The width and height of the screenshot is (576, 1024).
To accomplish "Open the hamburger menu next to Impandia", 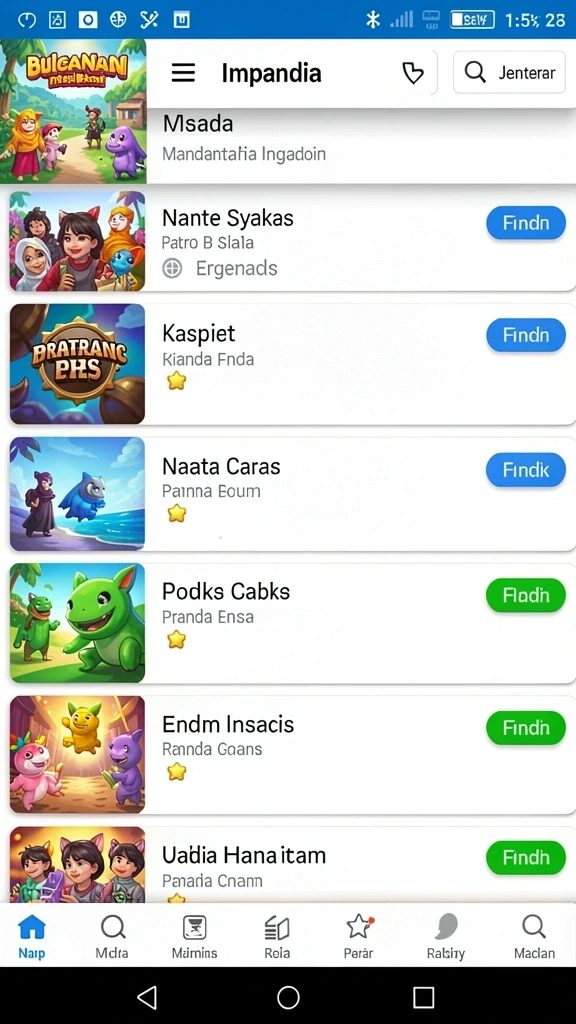I will point(183,72).
